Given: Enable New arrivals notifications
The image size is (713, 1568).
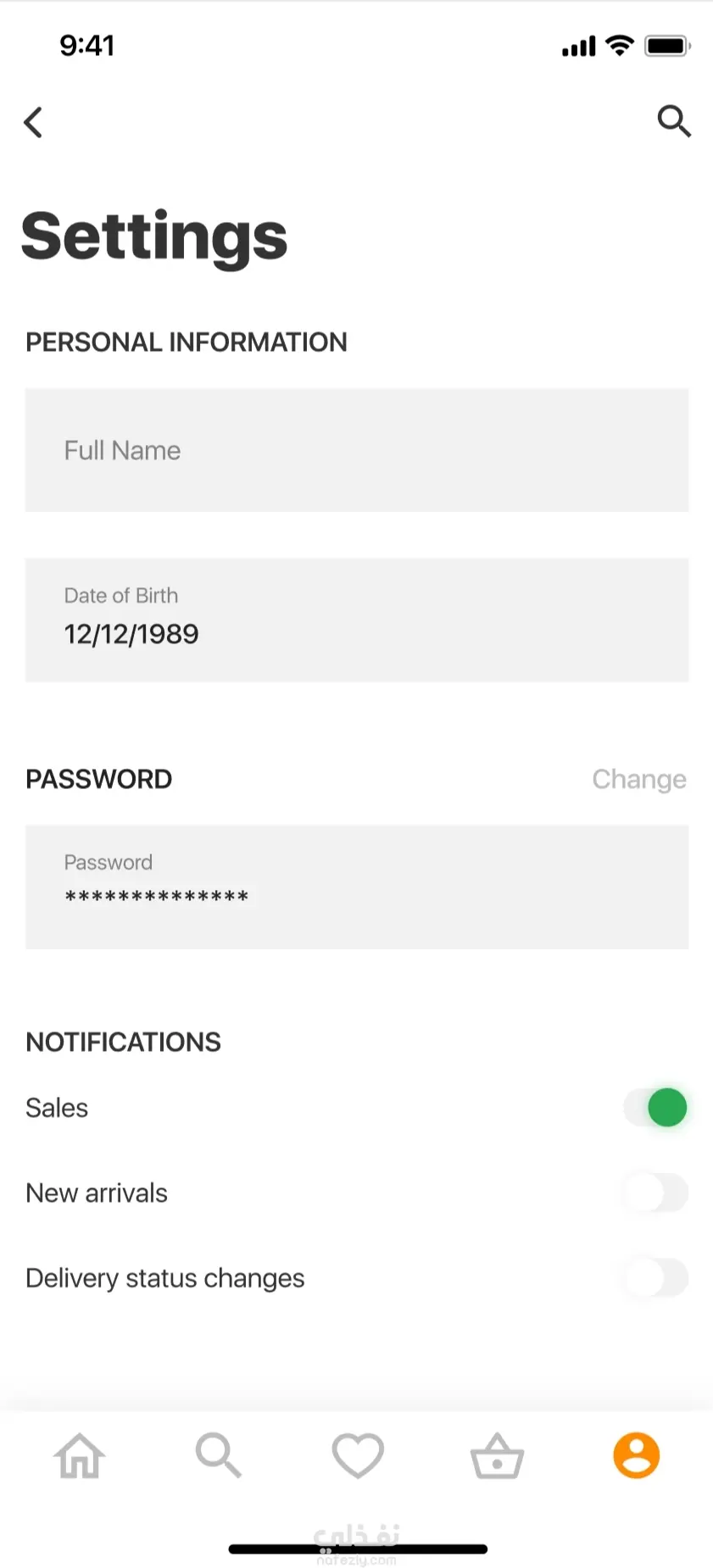Looking at the screenshot, I should coord(656,1193).
